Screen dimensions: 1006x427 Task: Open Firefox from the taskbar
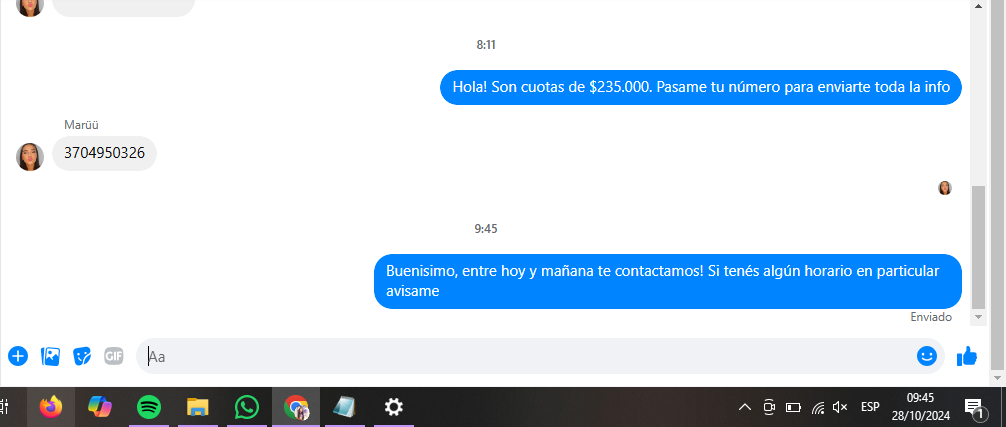click(x=51, y=407)
